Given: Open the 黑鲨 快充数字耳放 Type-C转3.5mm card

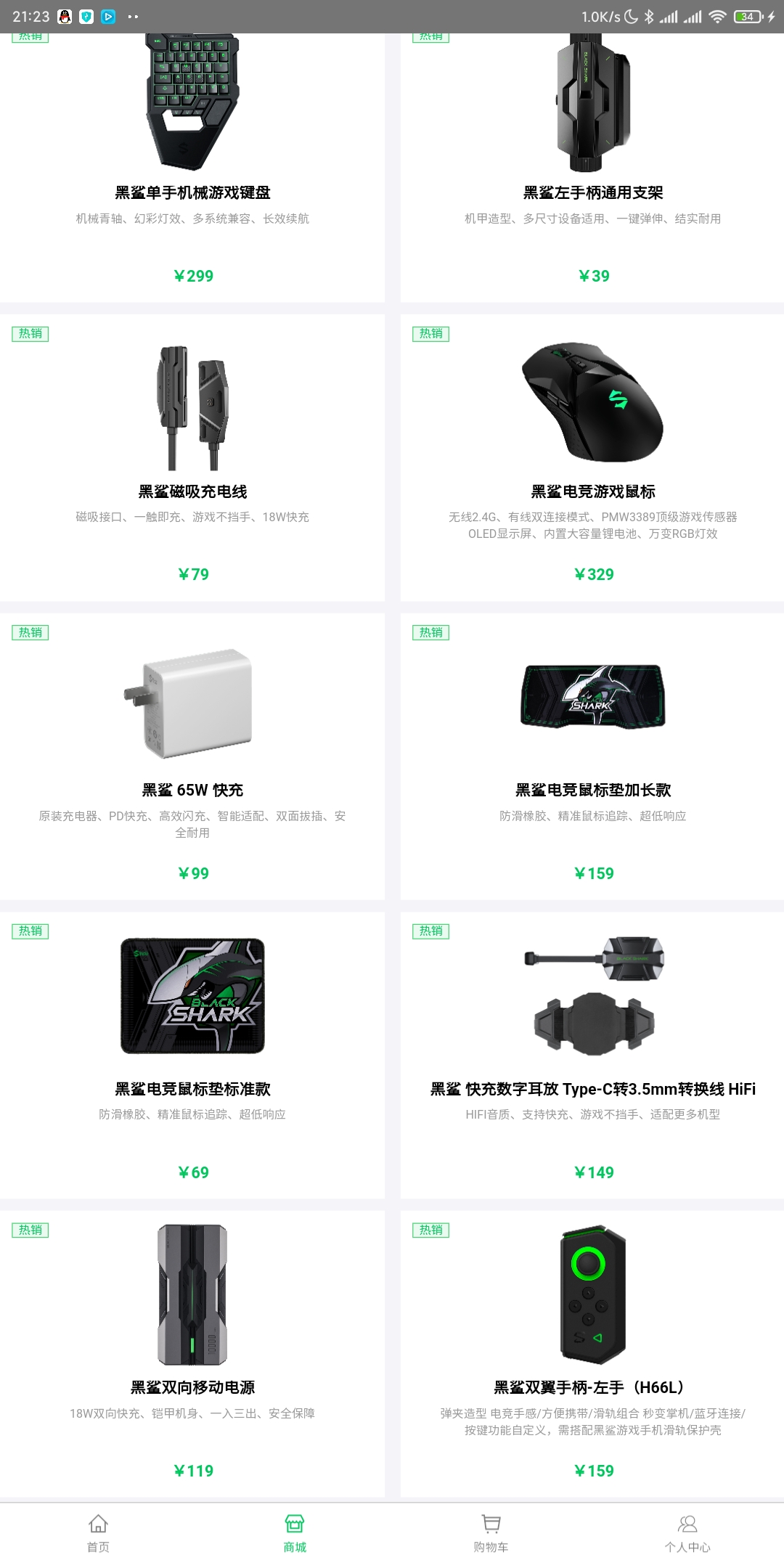Looking at the screenshot, I should (592, 1055).
